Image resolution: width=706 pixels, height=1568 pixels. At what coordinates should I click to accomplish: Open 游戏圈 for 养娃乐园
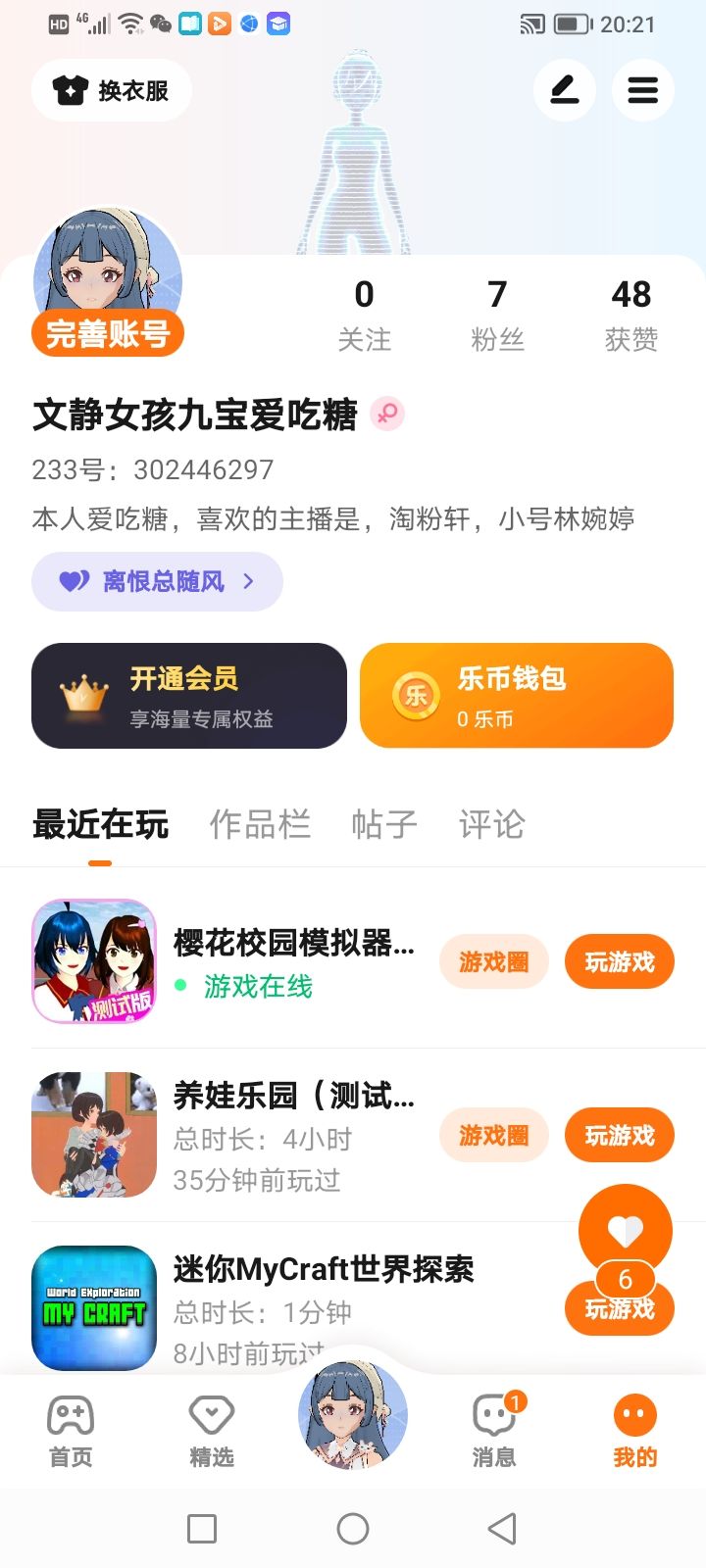[493, 1135]
